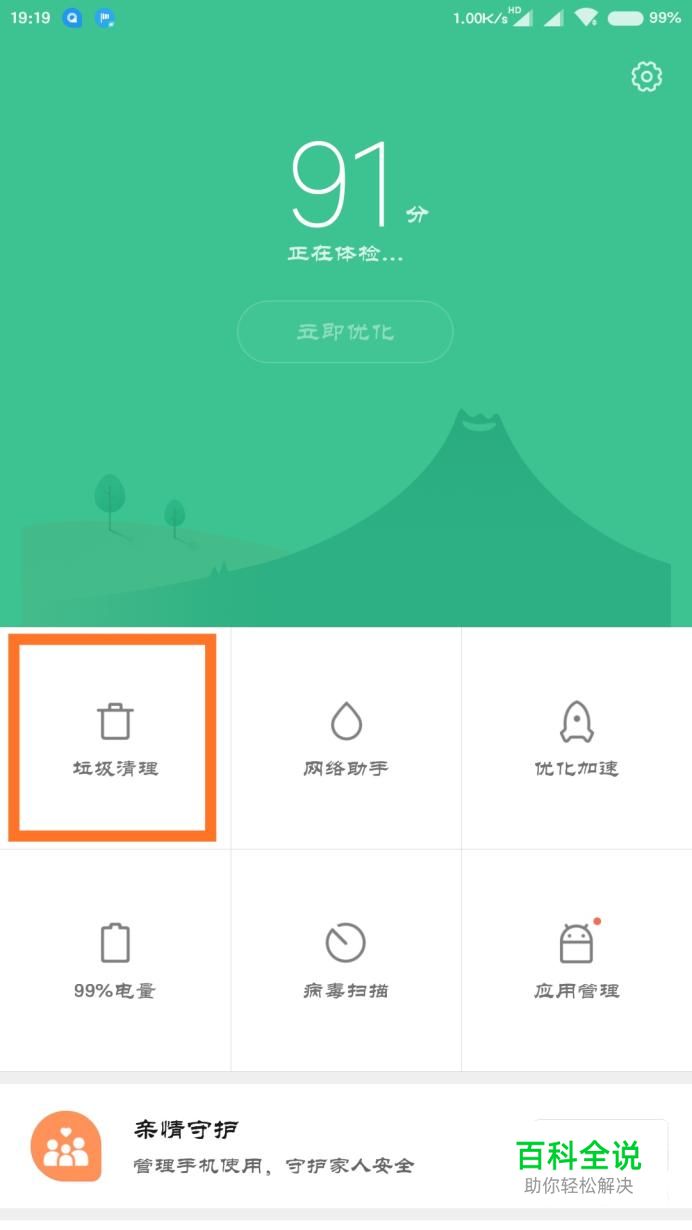
Task: Tap the 立即优化 button
Action: 345,332
